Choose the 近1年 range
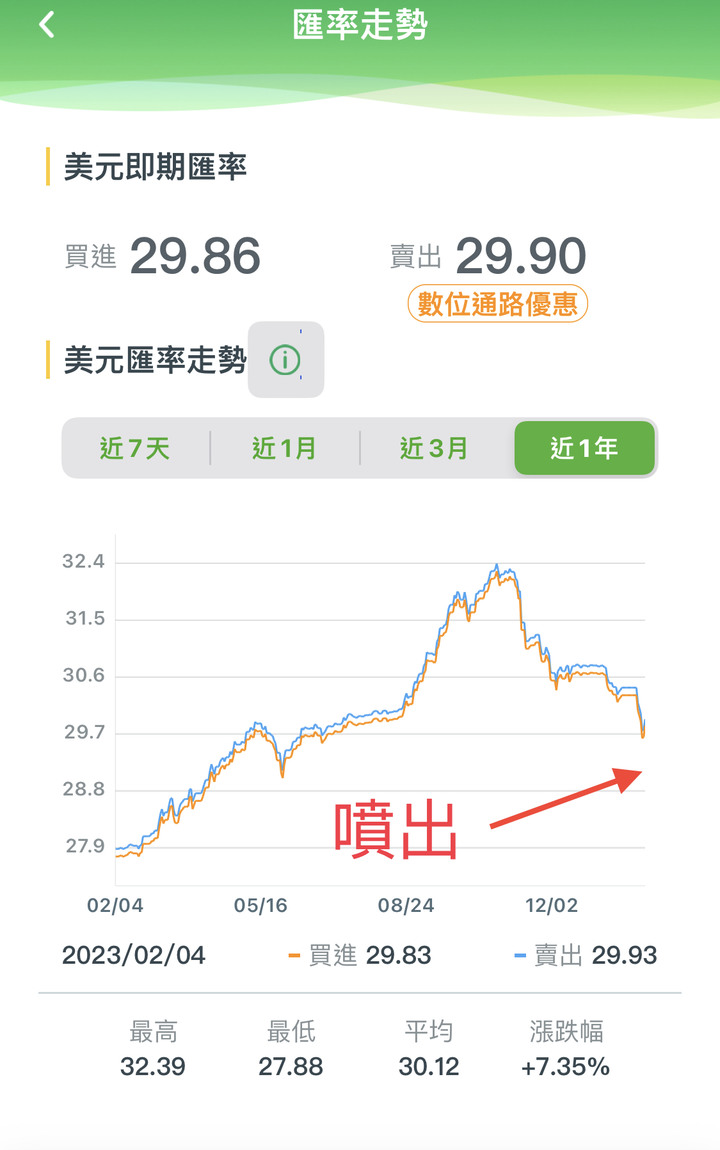Image resolution: width=720 pixels, height=1150 pixels. tap(584, 448)
